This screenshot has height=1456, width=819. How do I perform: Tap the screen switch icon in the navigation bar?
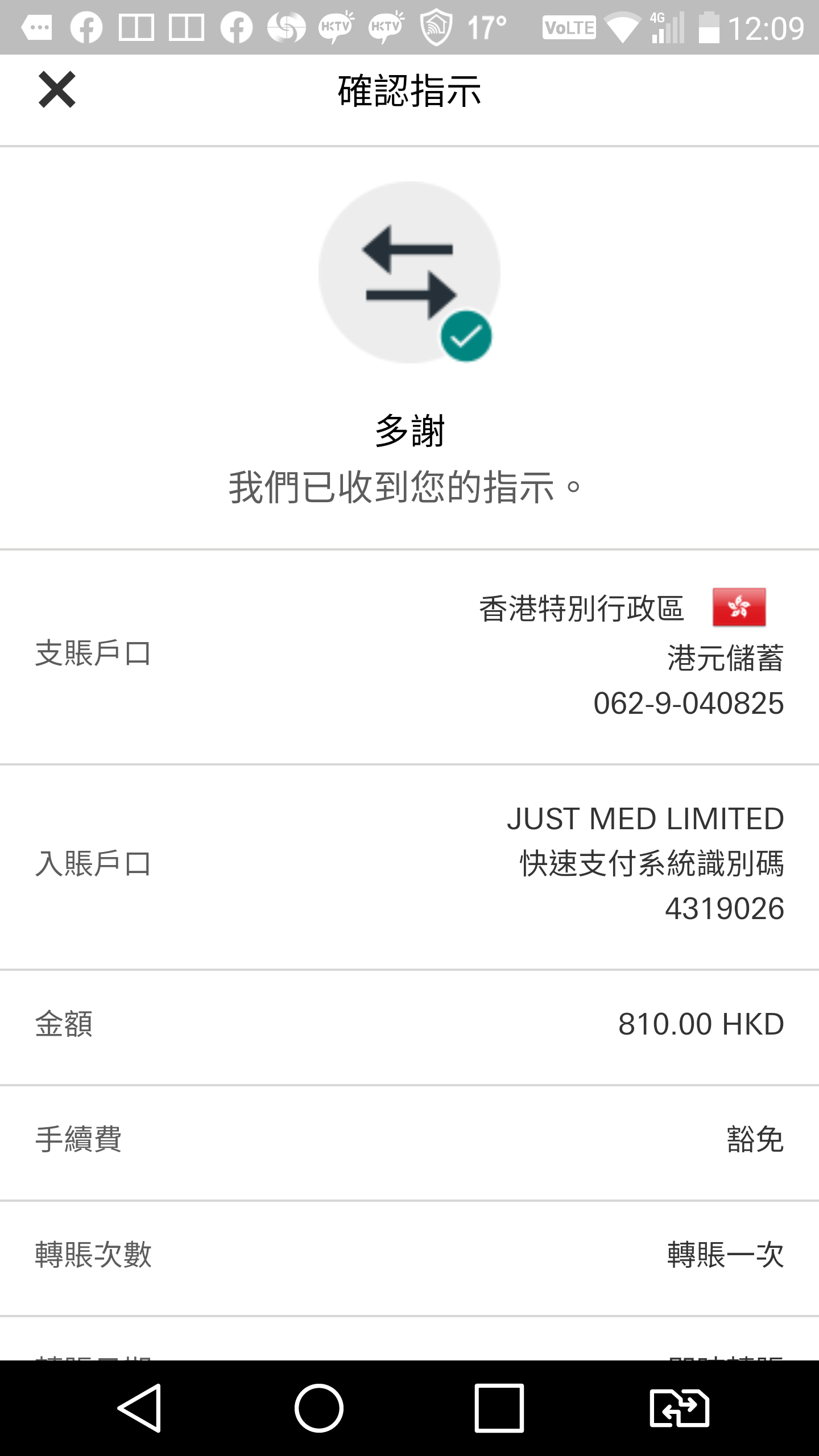click(679, 1408)
